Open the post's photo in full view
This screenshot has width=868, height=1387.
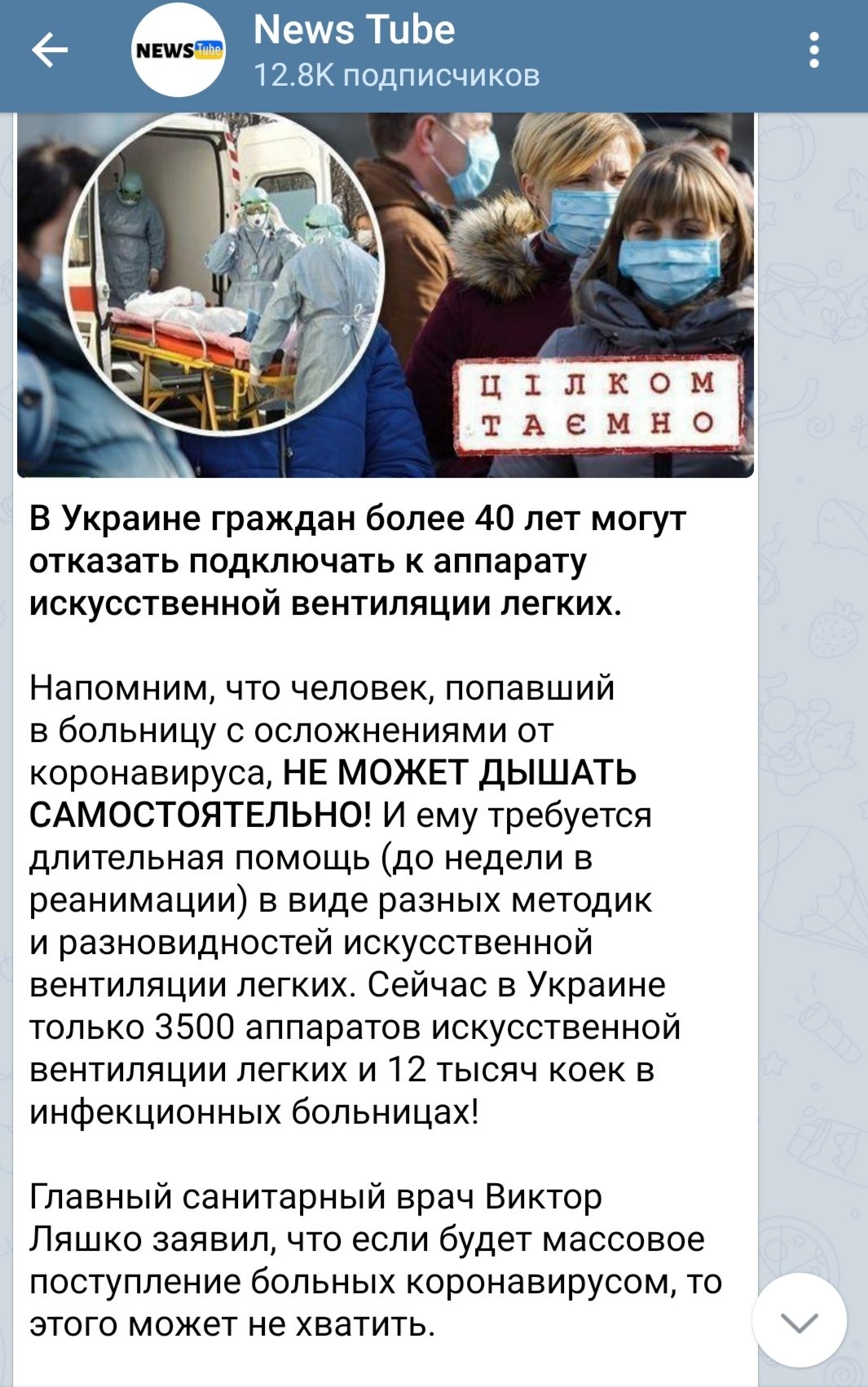coord(386,295)
